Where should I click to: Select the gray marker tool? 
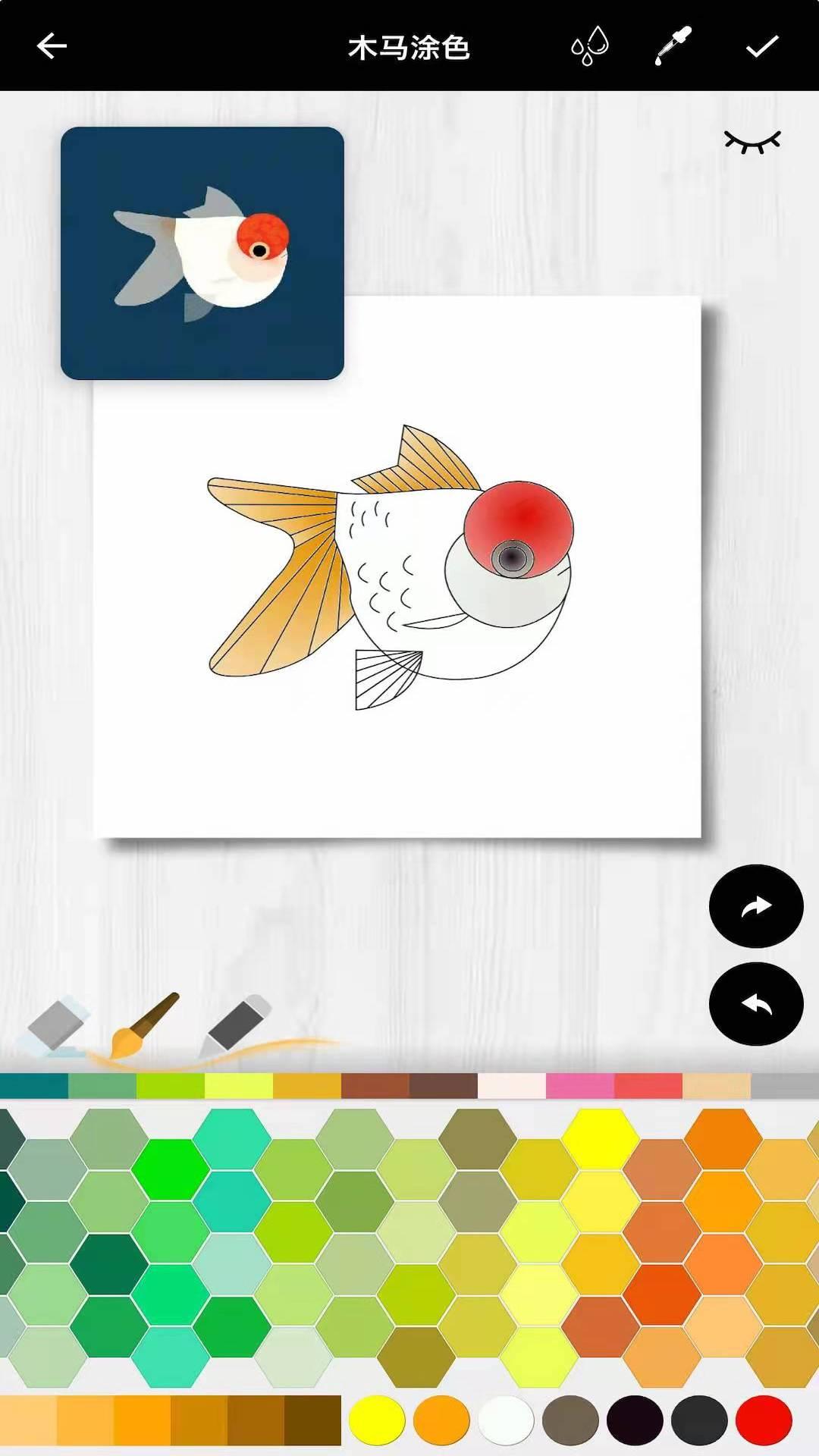click(x=237, y=1024)
